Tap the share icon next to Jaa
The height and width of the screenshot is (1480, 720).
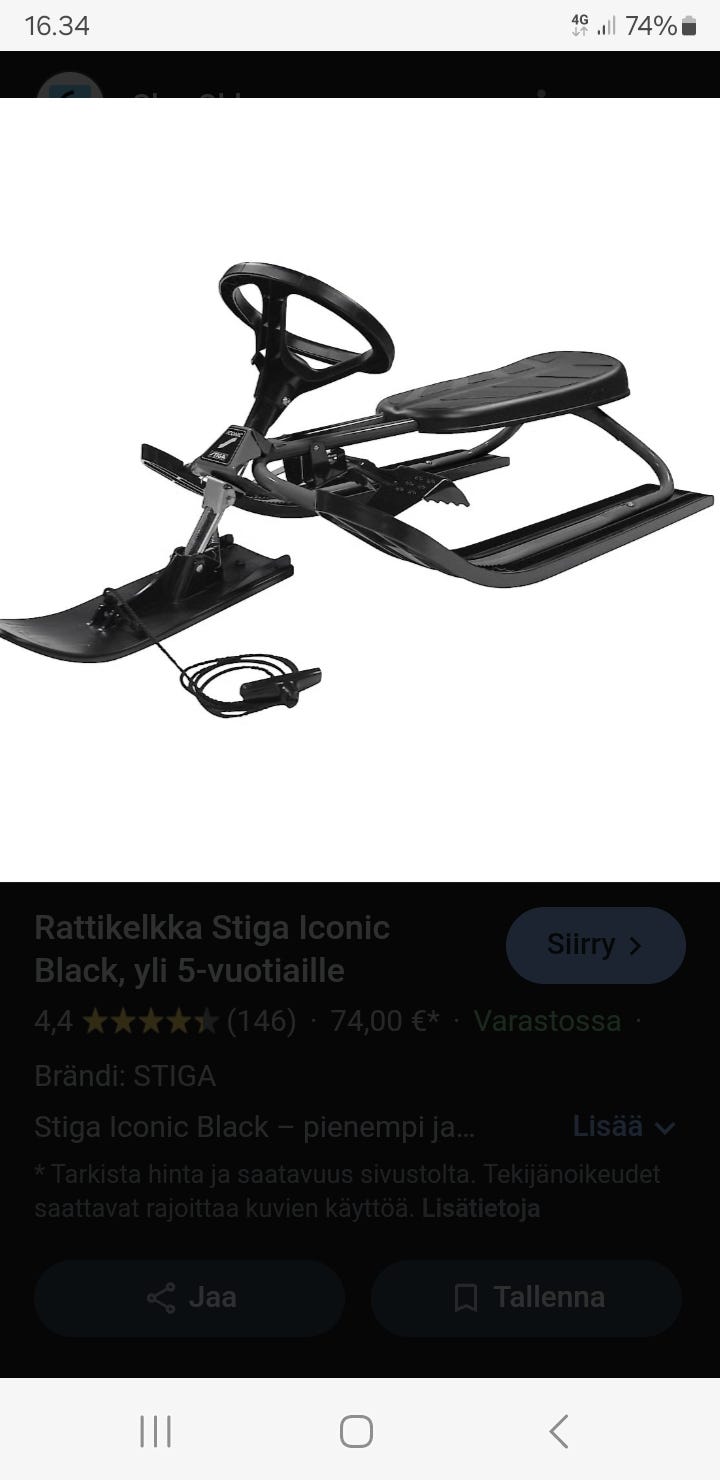(x=158, y=1296)
